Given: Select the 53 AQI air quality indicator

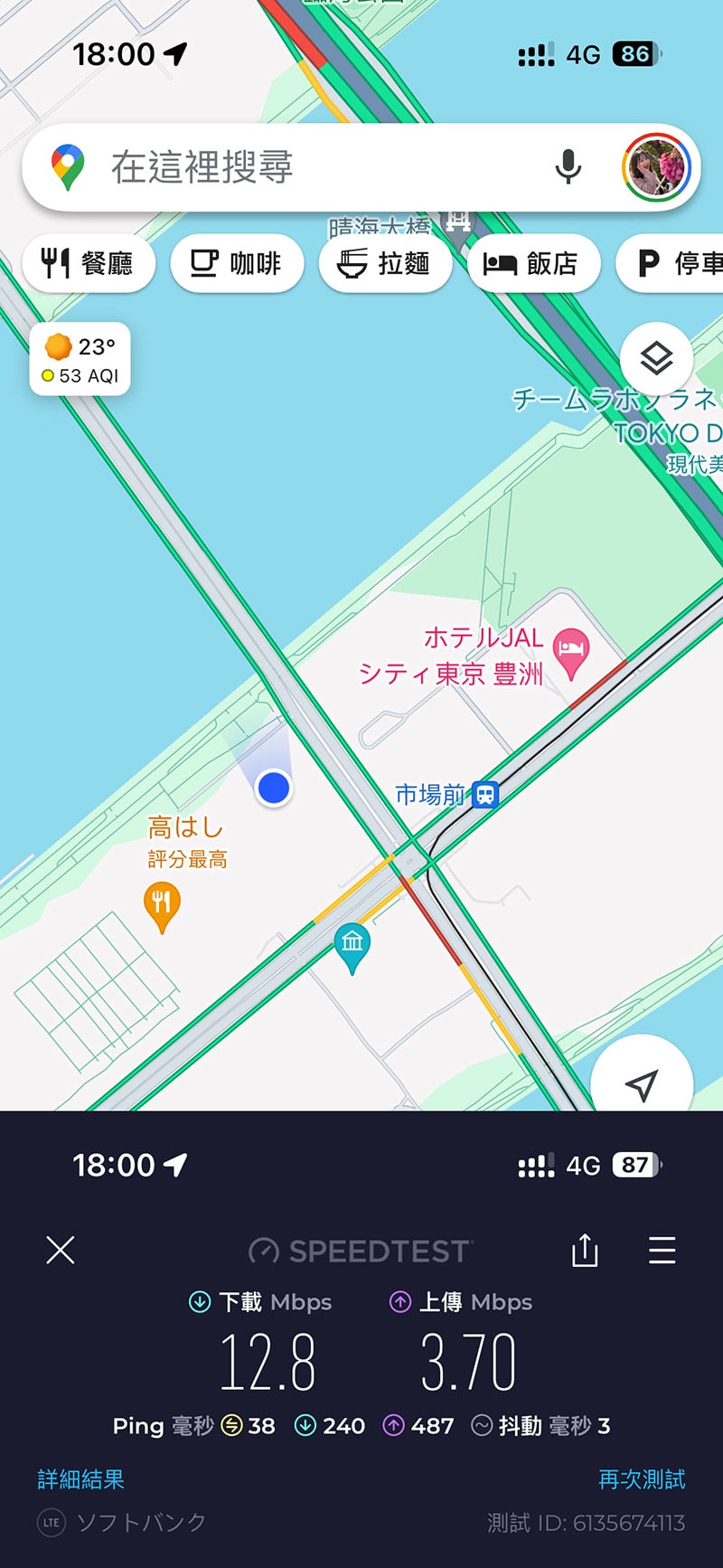Looking at the screenshot, I should click(x=80, y=376).
